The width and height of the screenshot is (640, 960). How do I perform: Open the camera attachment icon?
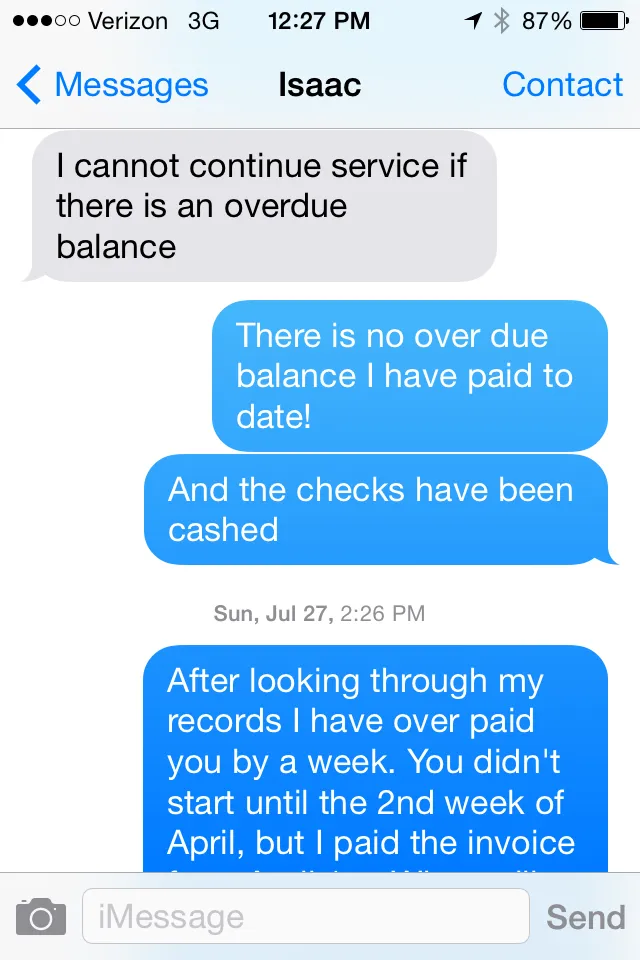click(41, 916)
